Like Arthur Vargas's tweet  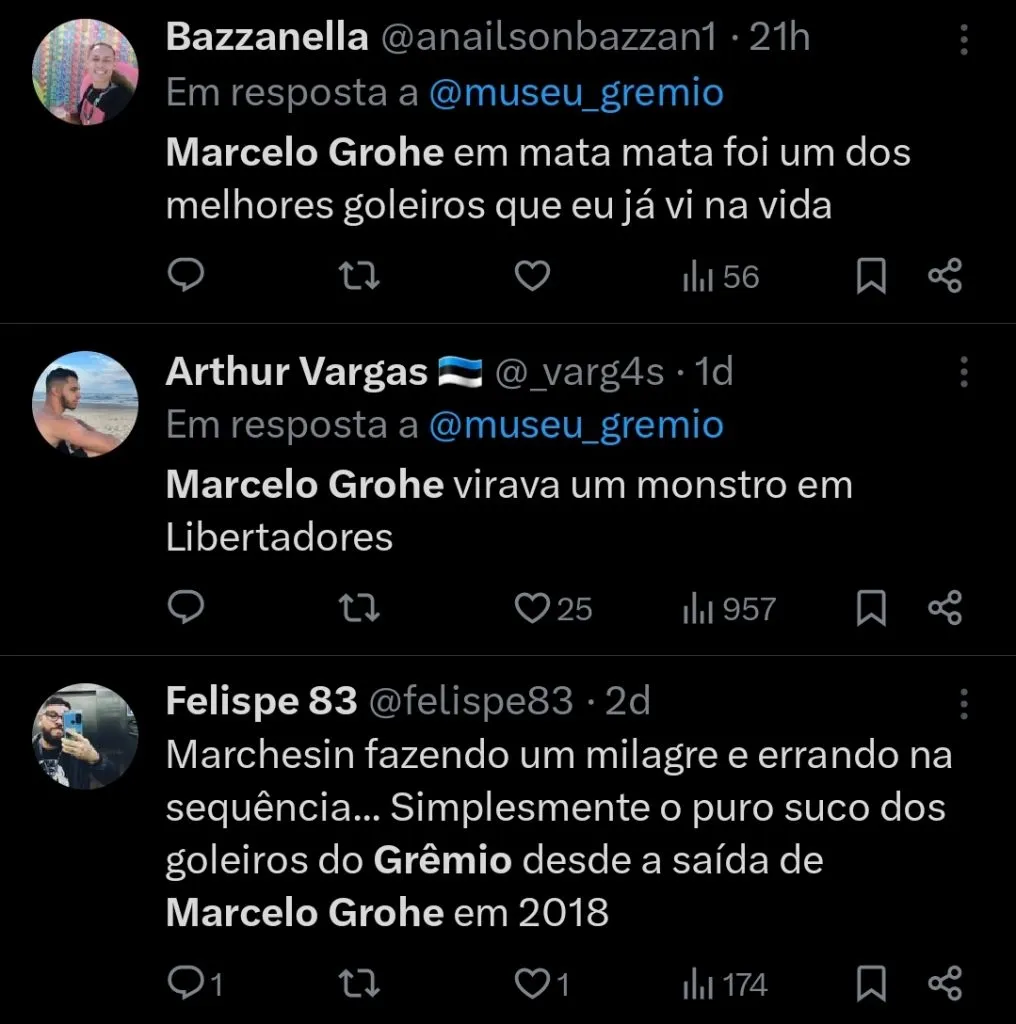531,607
